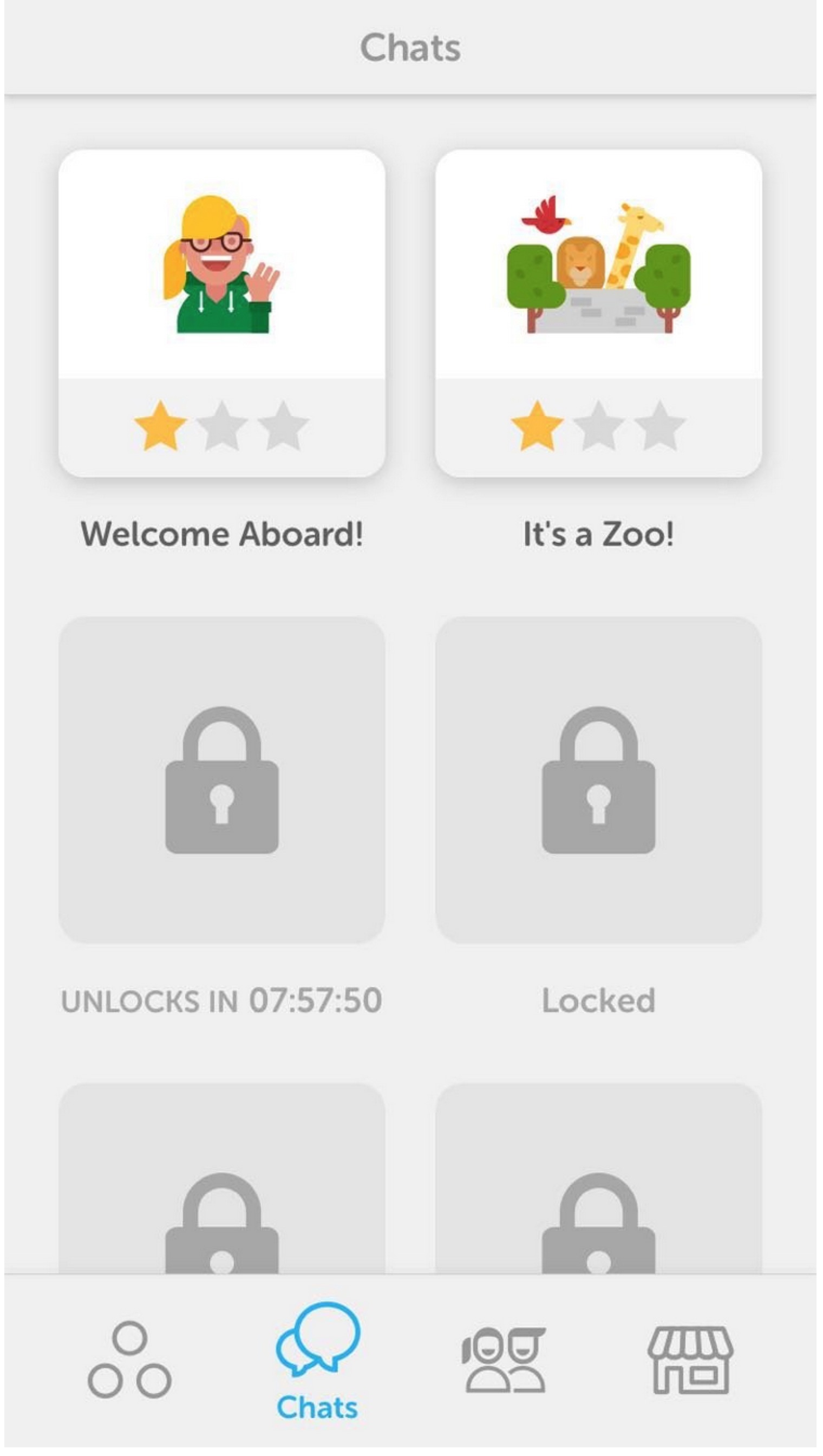
Task: Switch to the lessons tab with circles
Action: pos(129,1360)
